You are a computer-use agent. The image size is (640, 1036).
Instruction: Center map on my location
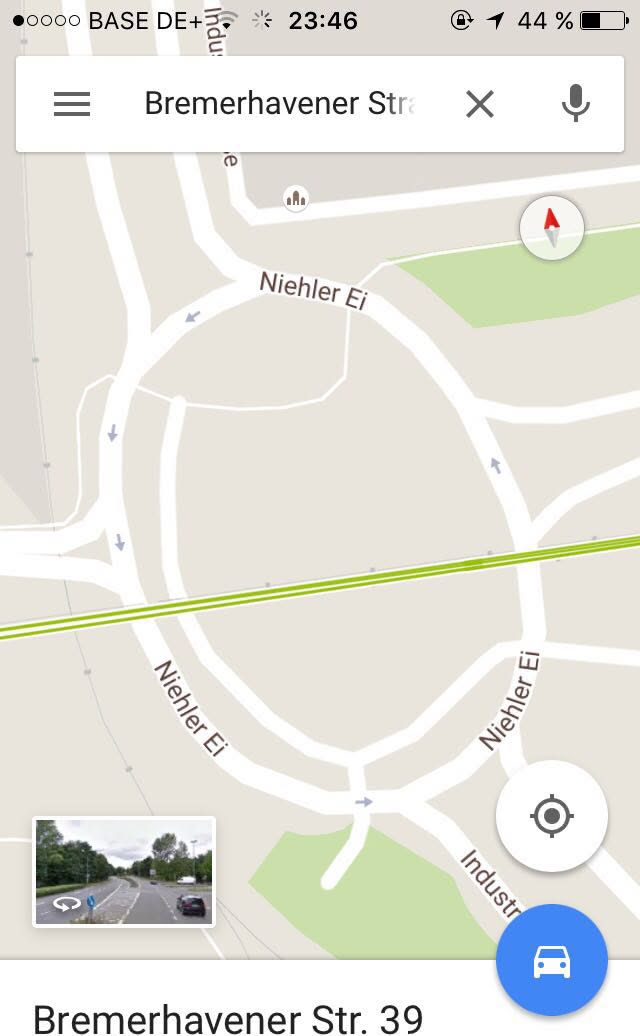pos(551,816)
